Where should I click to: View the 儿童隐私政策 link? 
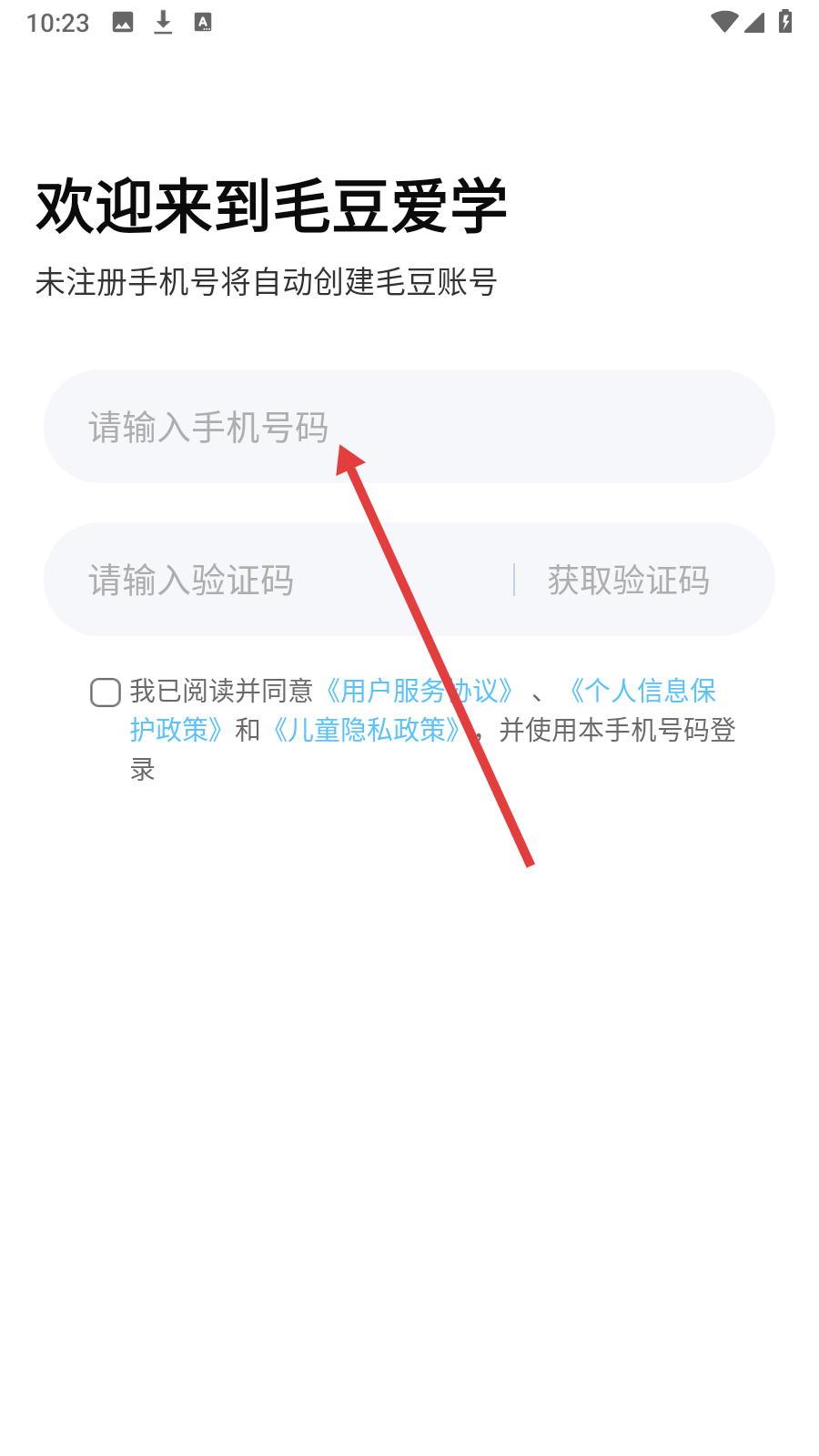pos(367,730)
